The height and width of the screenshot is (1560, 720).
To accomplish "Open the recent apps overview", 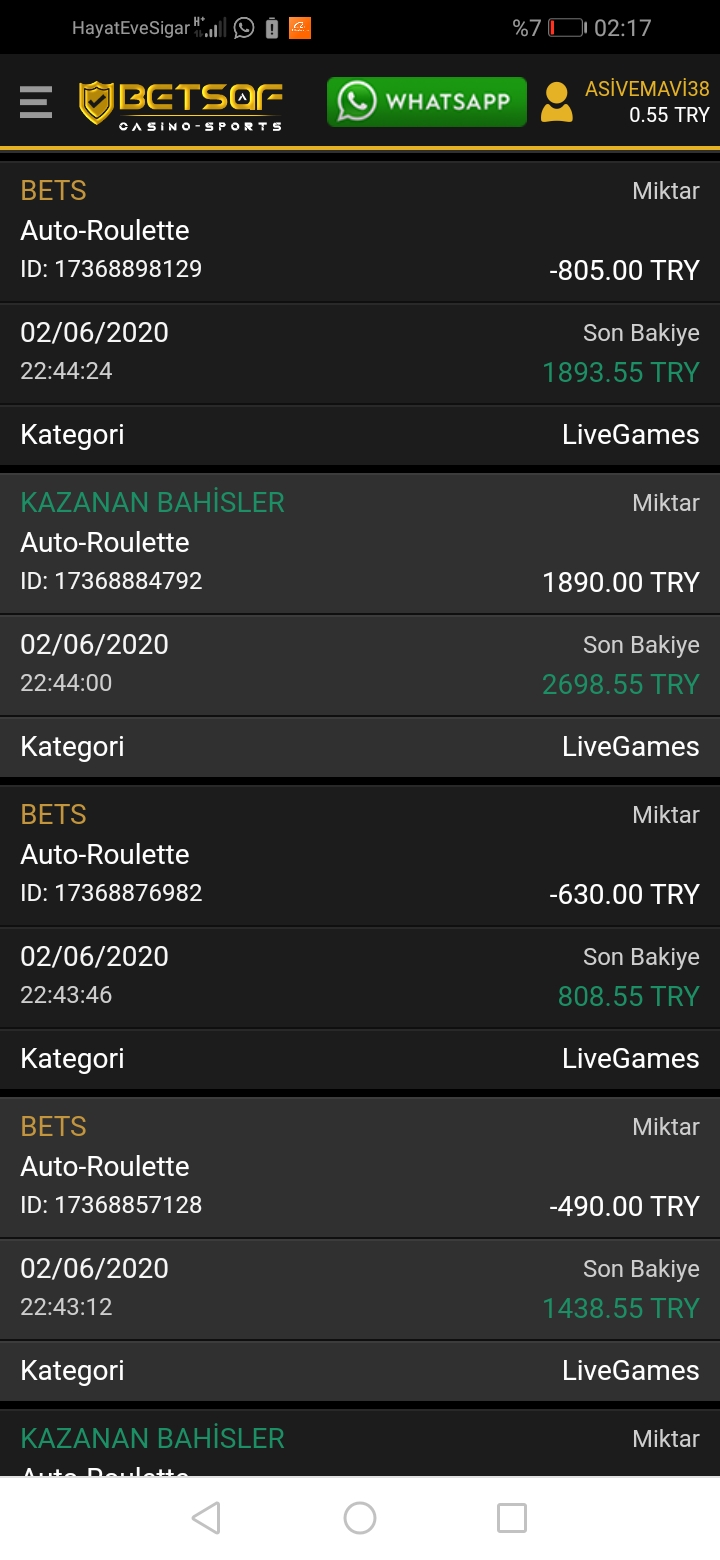I will [x=512, y=1518].
